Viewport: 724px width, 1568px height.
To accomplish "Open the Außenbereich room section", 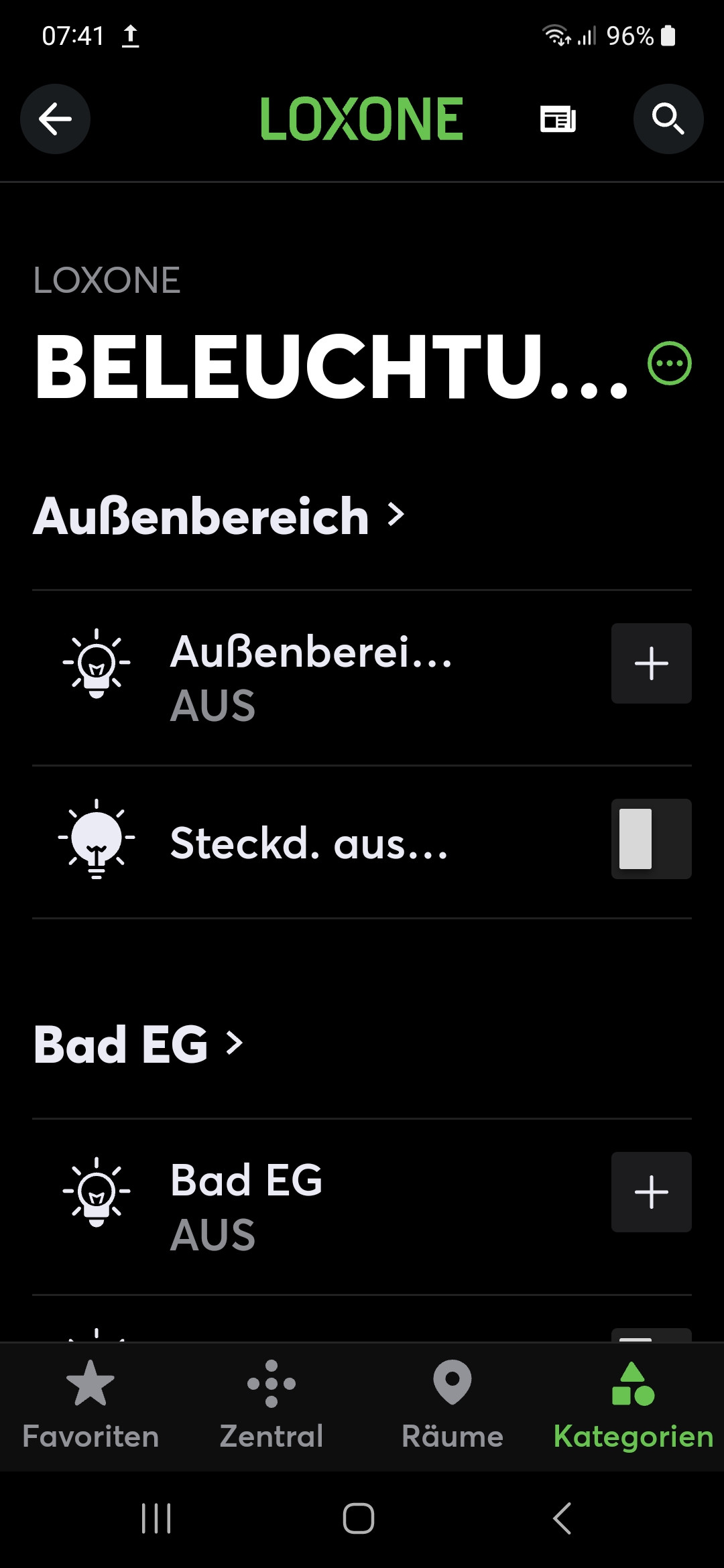I will 219,517.
